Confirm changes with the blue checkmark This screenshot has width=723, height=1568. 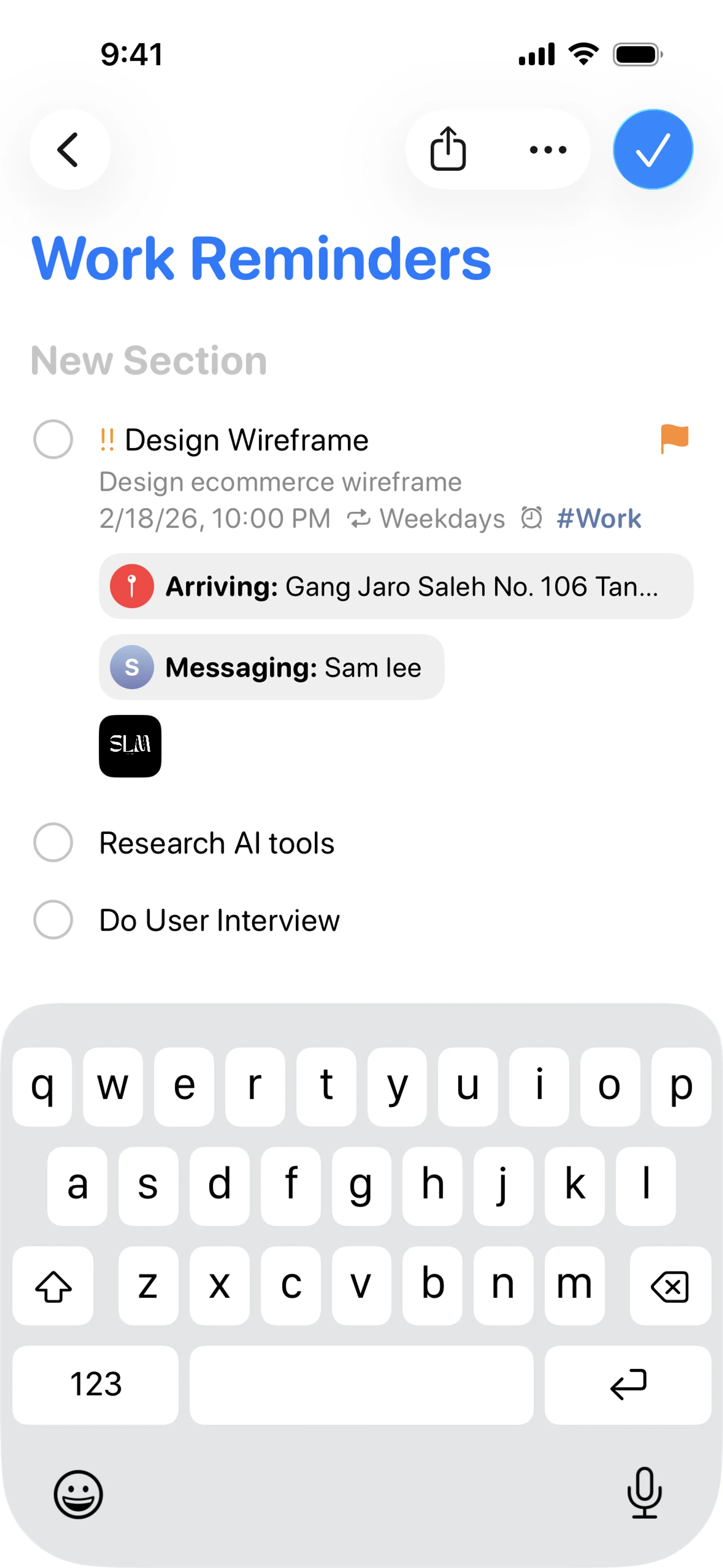[653, 150]
